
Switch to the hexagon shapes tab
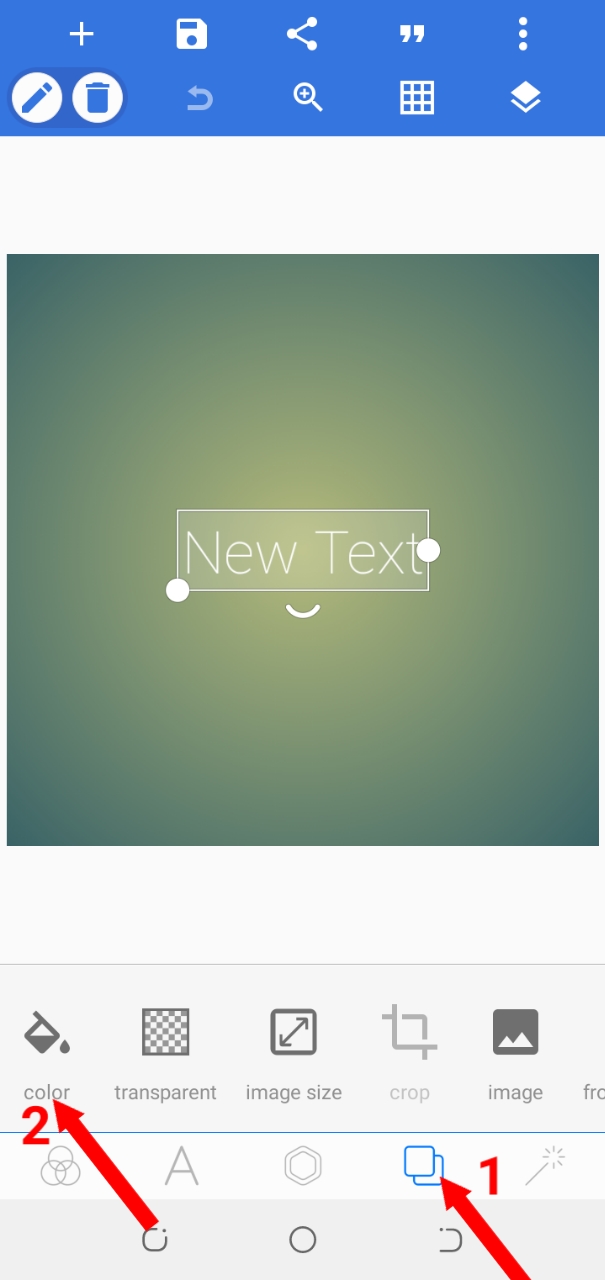pyautogui.click(x=303, y=1166)
